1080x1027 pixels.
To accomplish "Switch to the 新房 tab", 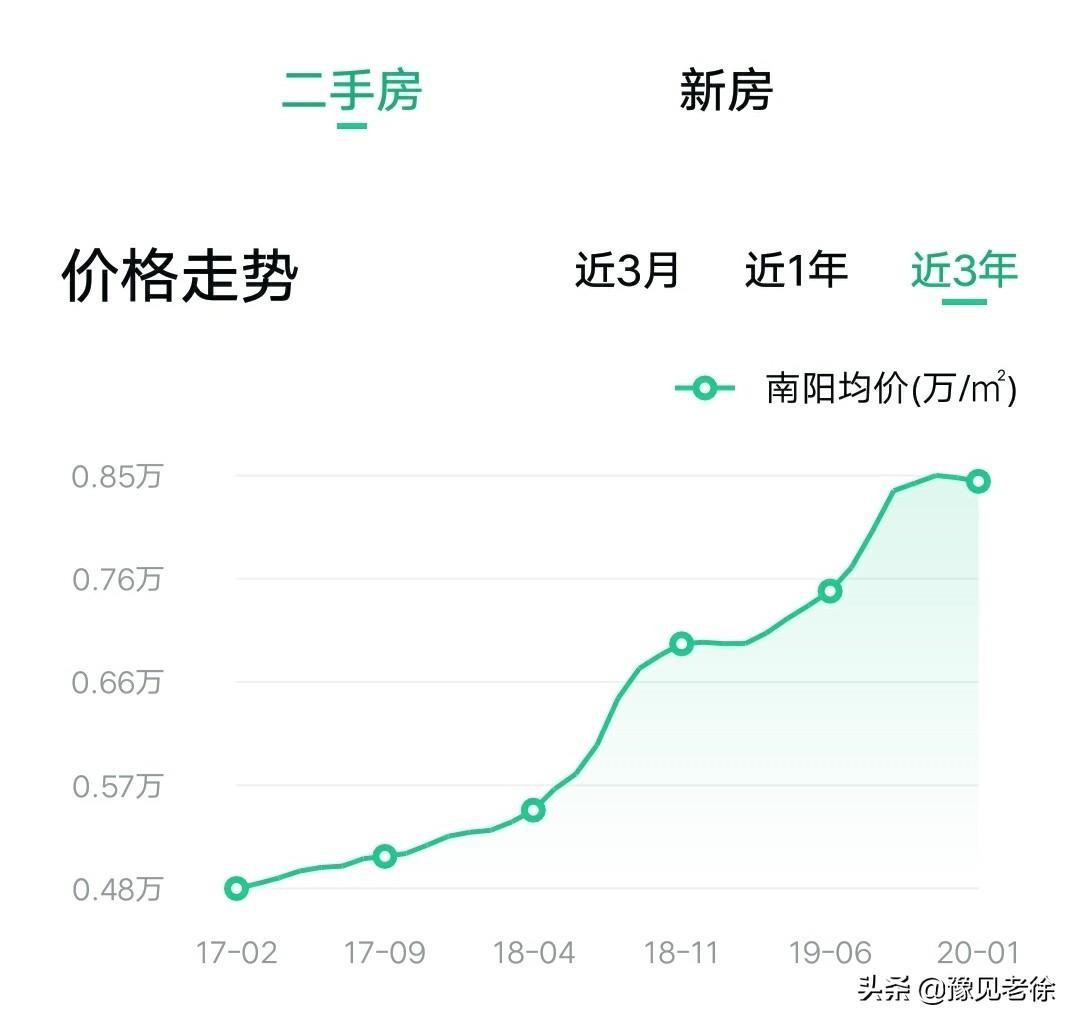I will pyautogui.click(x=725, y=91).
